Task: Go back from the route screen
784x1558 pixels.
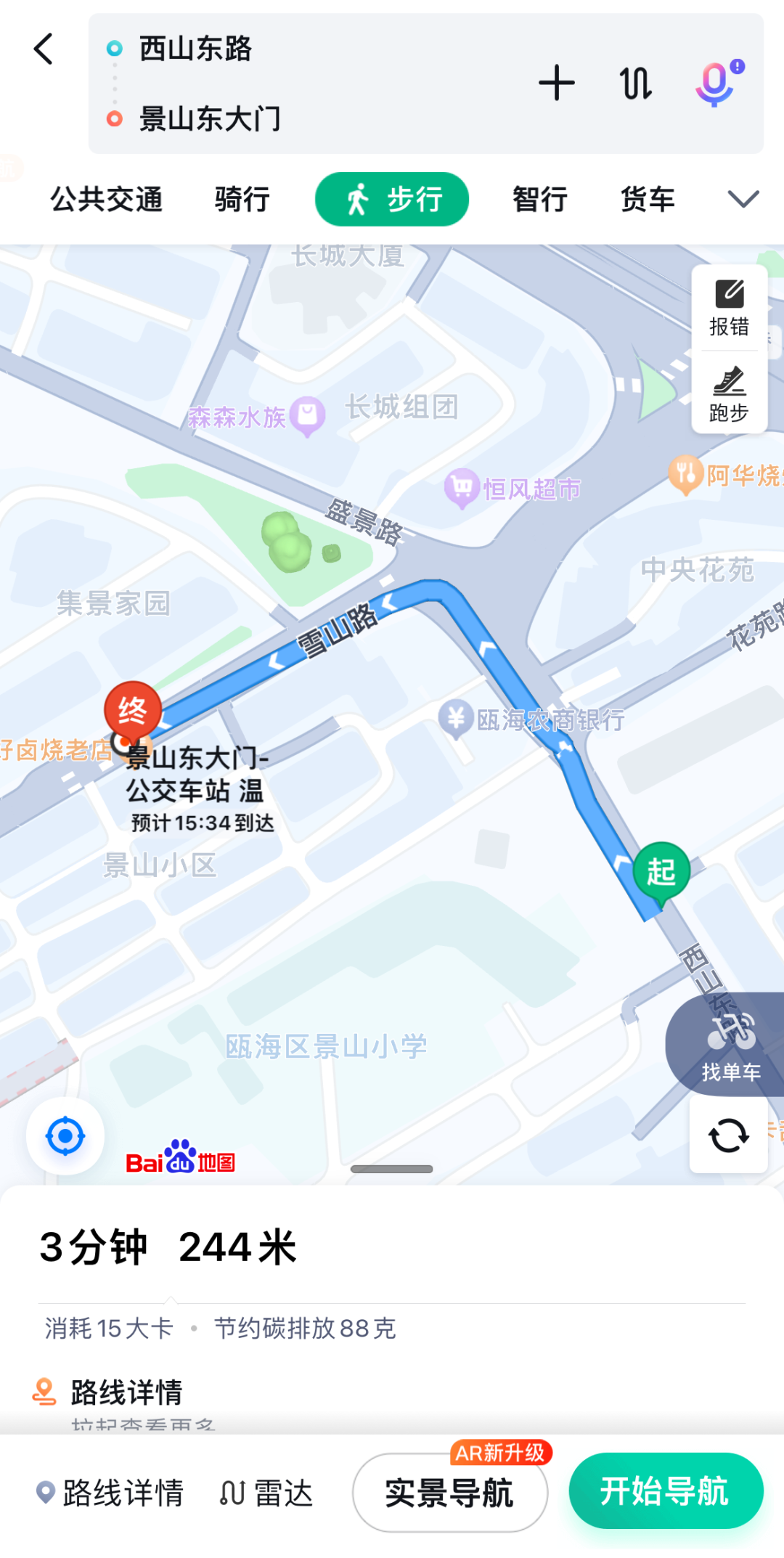Action: [44, 49]
